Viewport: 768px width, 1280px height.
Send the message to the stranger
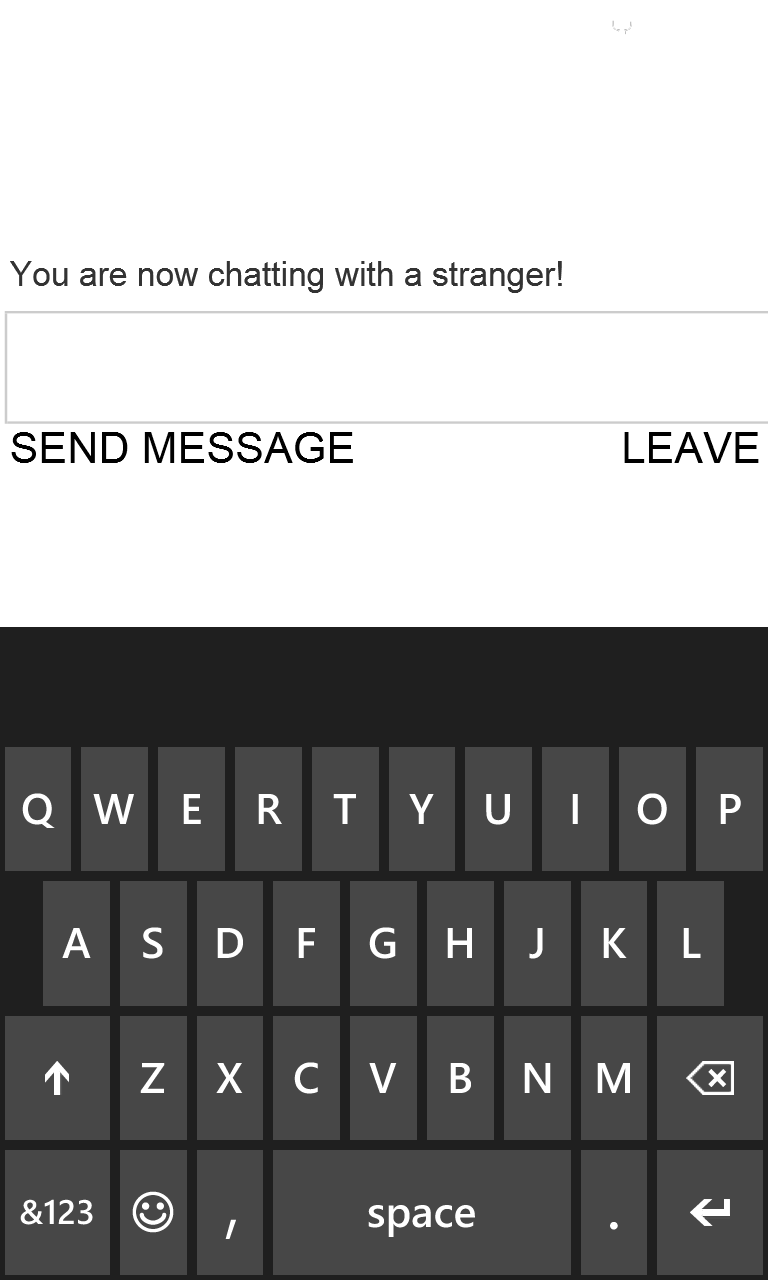click(182, 448)
